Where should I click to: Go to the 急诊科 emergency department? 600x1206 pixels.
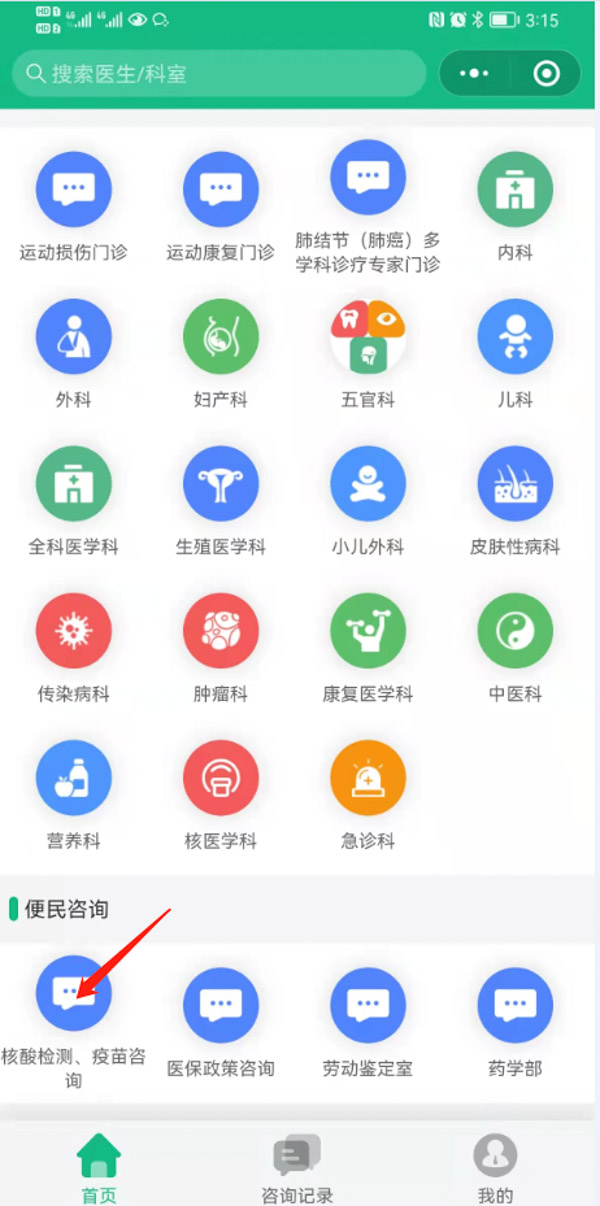(x=368, y=778)
